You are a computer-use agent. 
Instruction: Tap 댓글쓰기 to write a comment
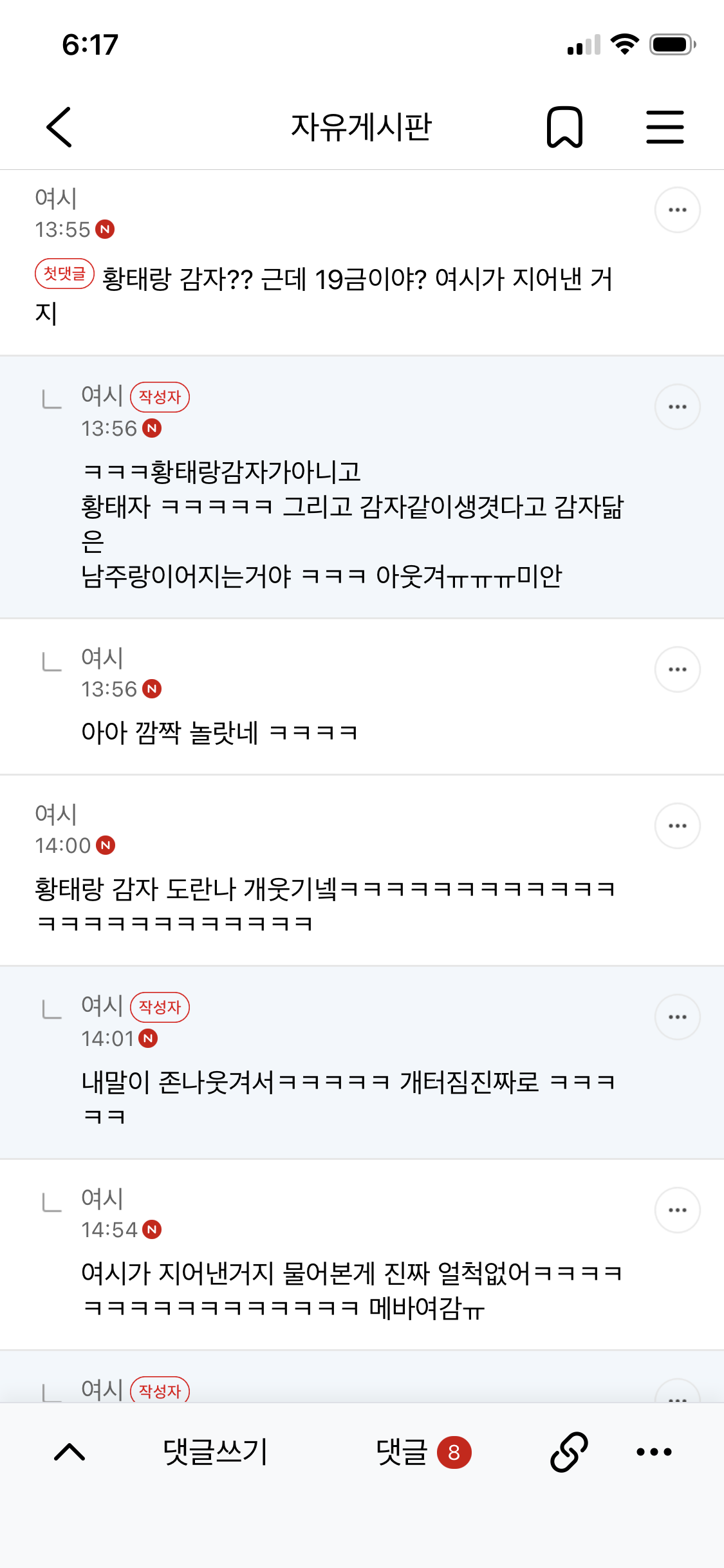[215, 1452]
